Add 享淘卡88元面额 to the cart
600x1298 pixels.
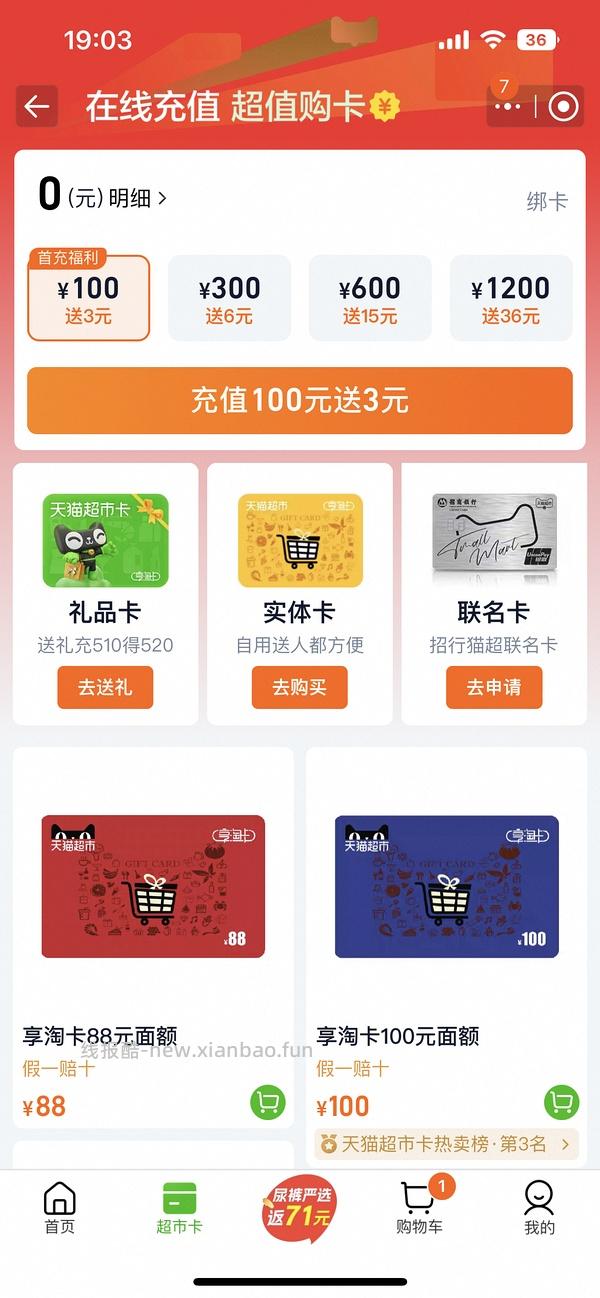coord(267,1103)
